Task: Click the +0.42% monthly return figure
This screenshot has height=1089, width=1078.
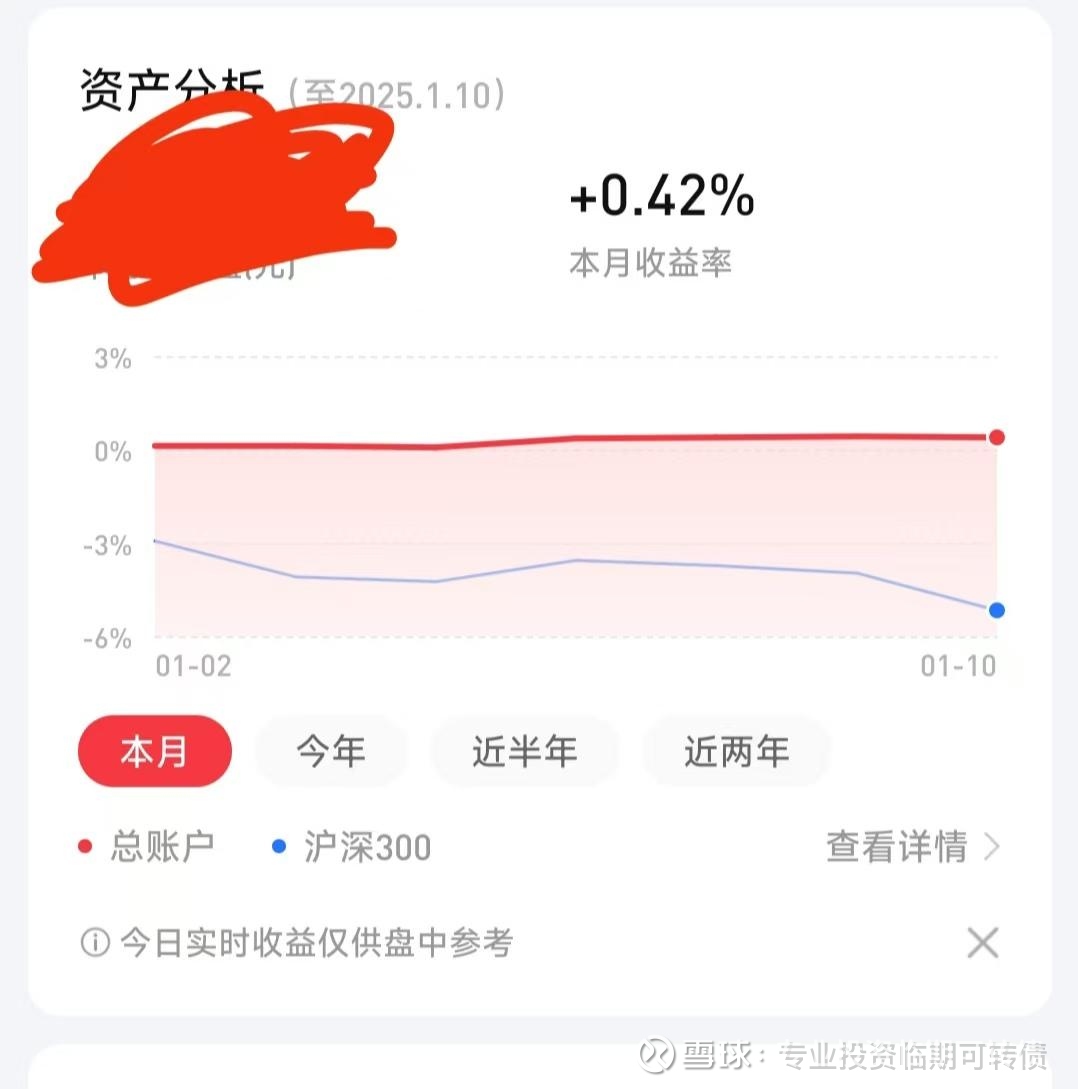Action: [663, 198]
